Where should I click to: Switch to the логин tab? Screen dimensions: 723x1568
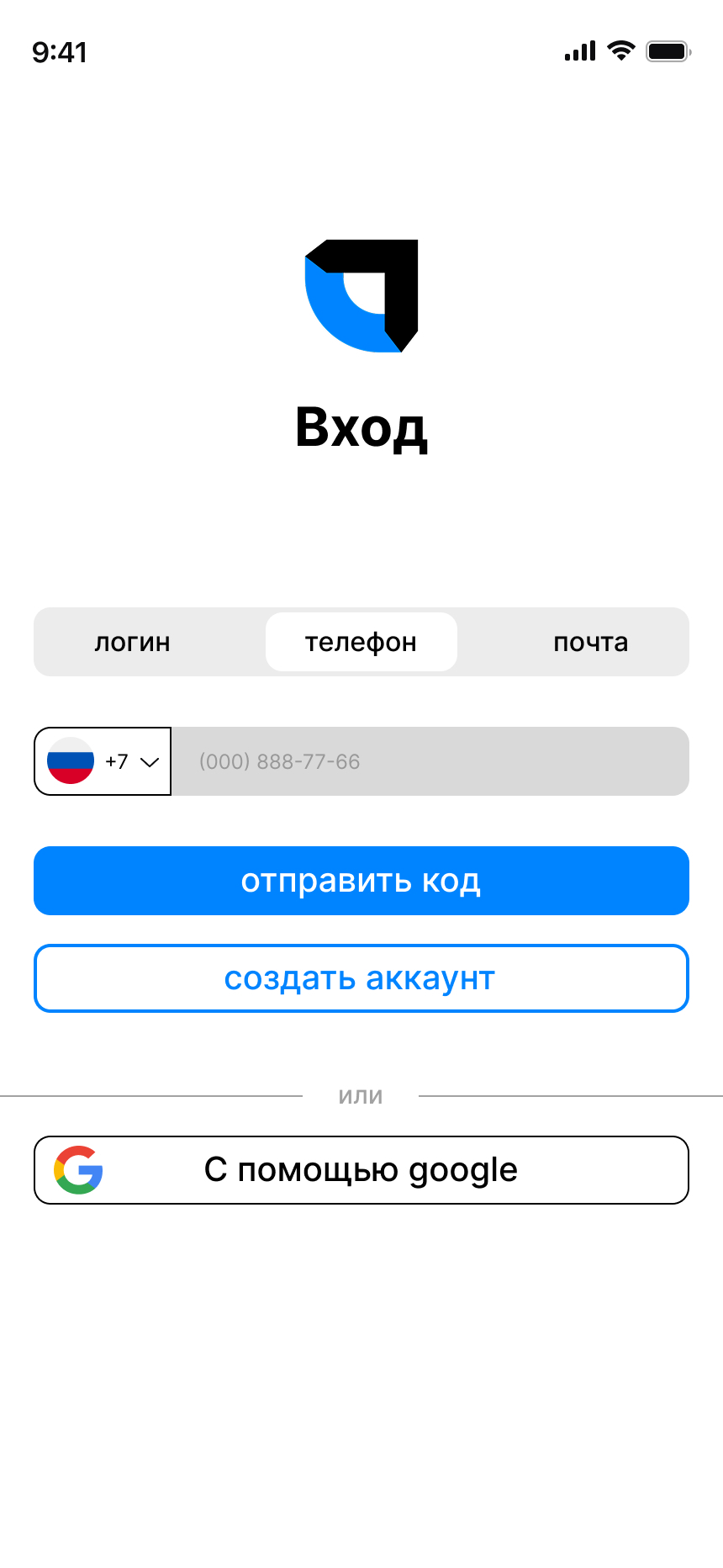click(x=132, y=642)
